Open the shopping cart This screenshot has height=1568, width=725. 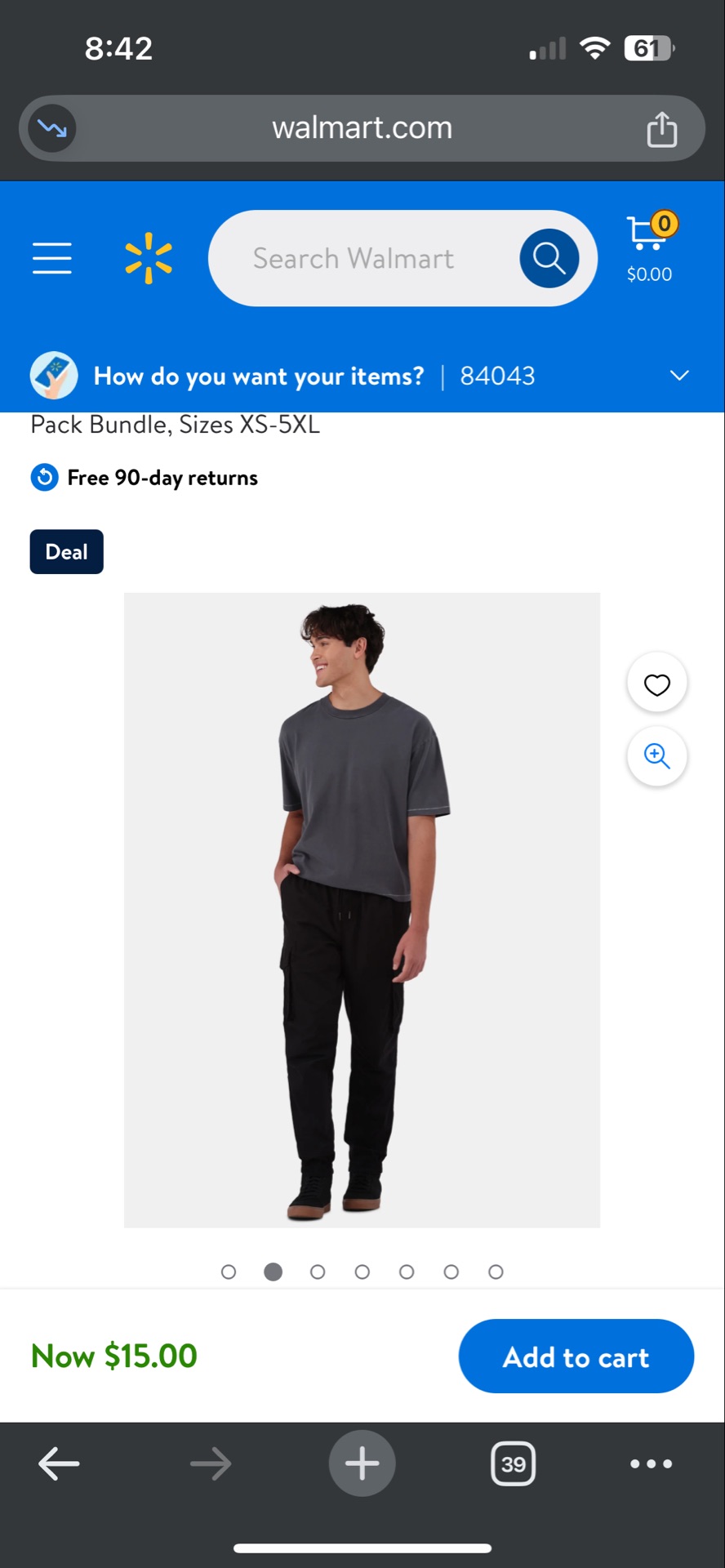click(x=651, y=248)
